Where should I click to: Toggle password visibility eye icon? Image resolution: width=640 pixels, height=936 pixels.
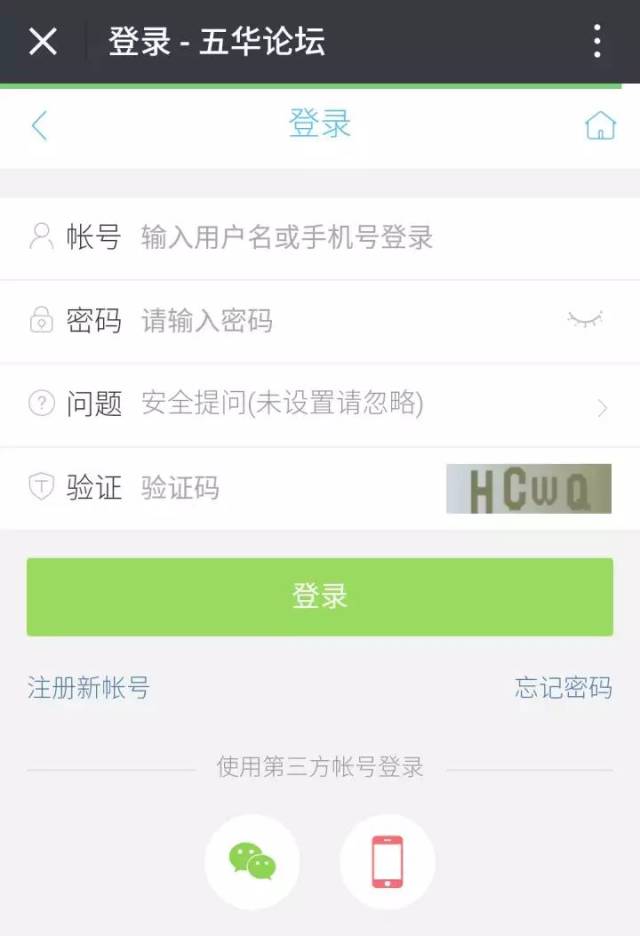tap(585, 320)
